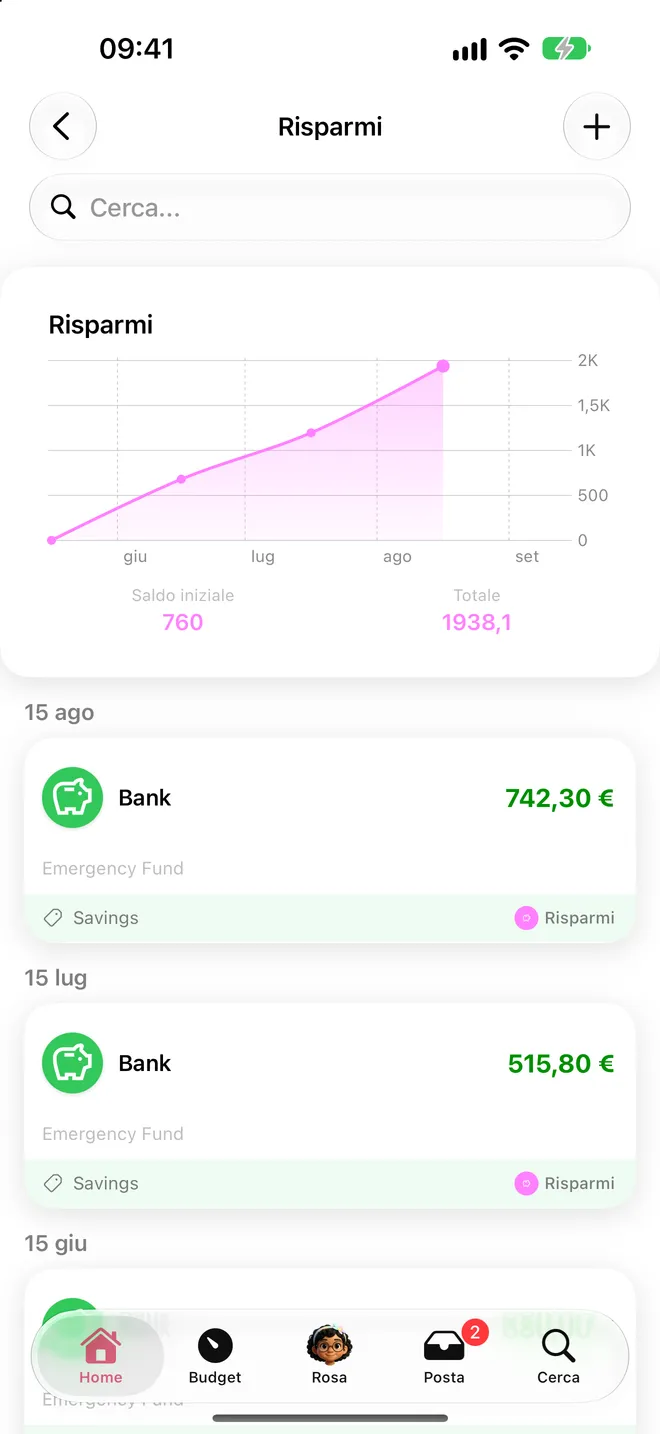Screen dimensions: 660x1434
Task: Open the Cerca tab in bottom bar
Action: click(x=558, y=1356)
